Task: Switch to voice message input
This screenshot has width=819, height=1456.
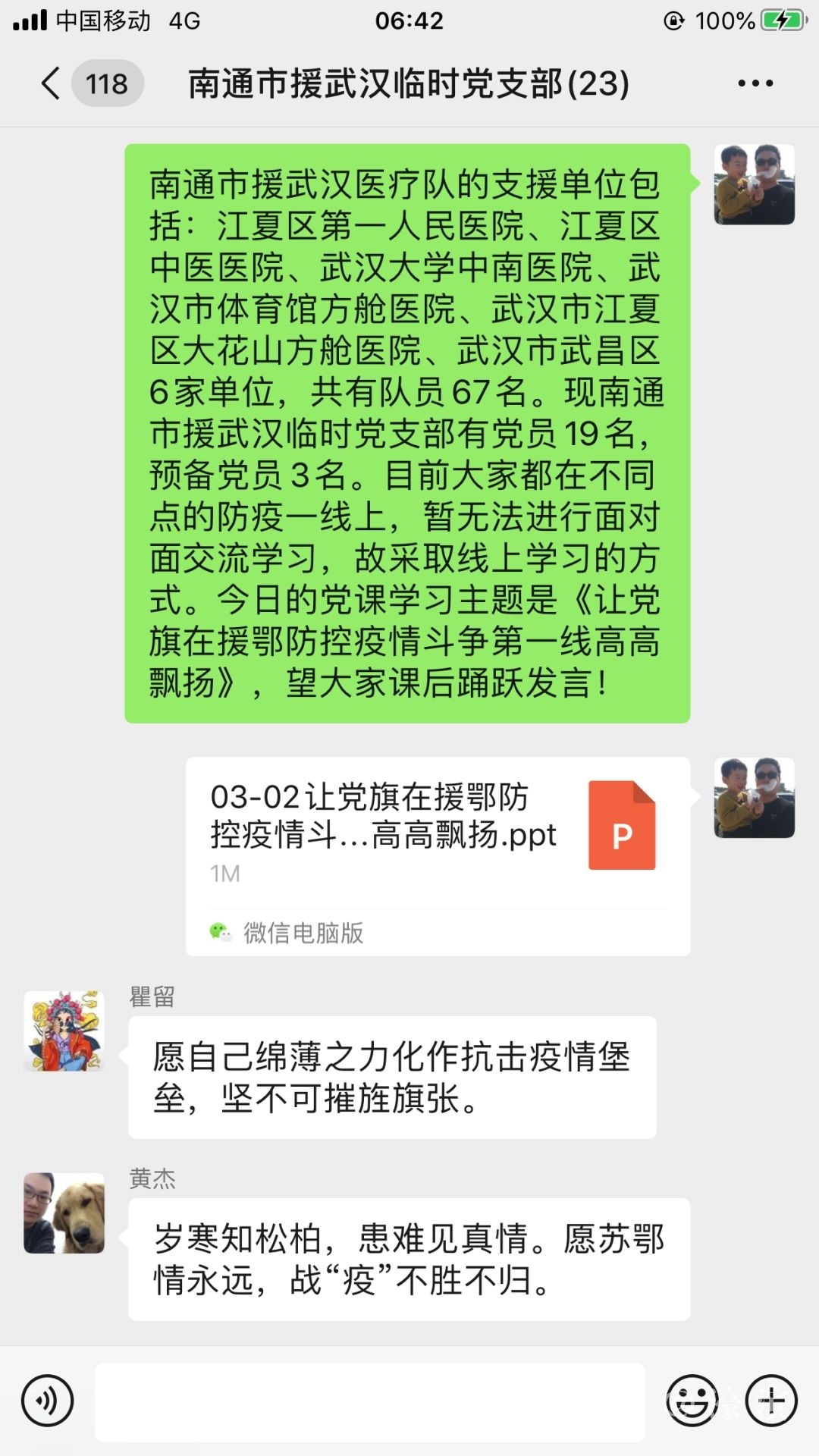Action: [47, 1401]
